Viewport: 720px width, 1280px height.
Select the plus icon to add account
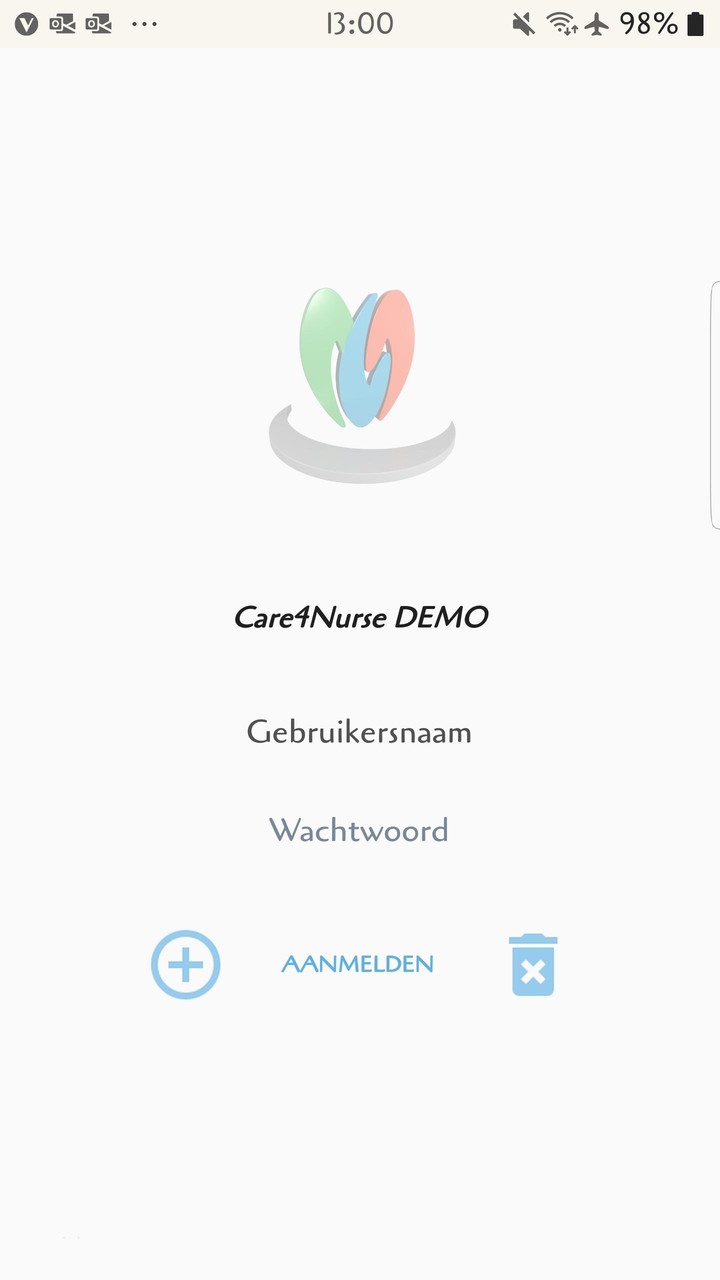(x=185, y=963)
